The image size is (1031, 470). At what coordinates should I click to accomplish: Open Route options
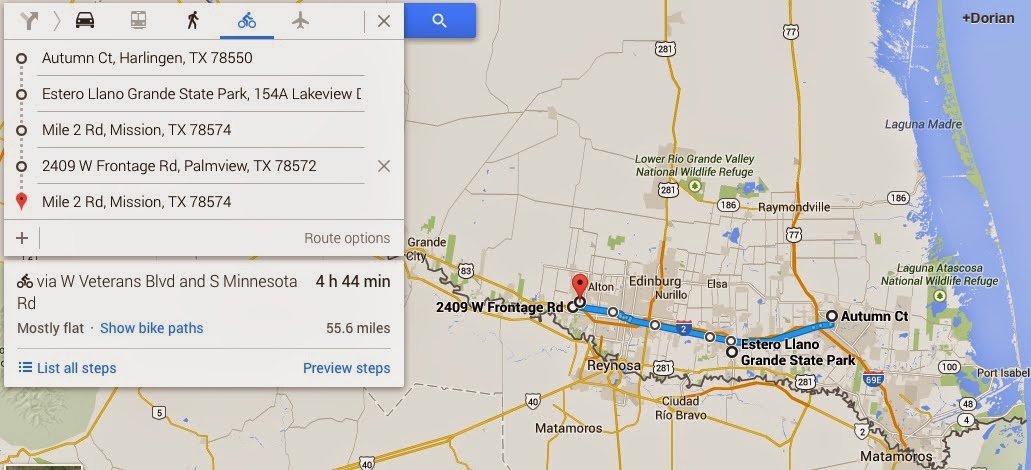347,238
